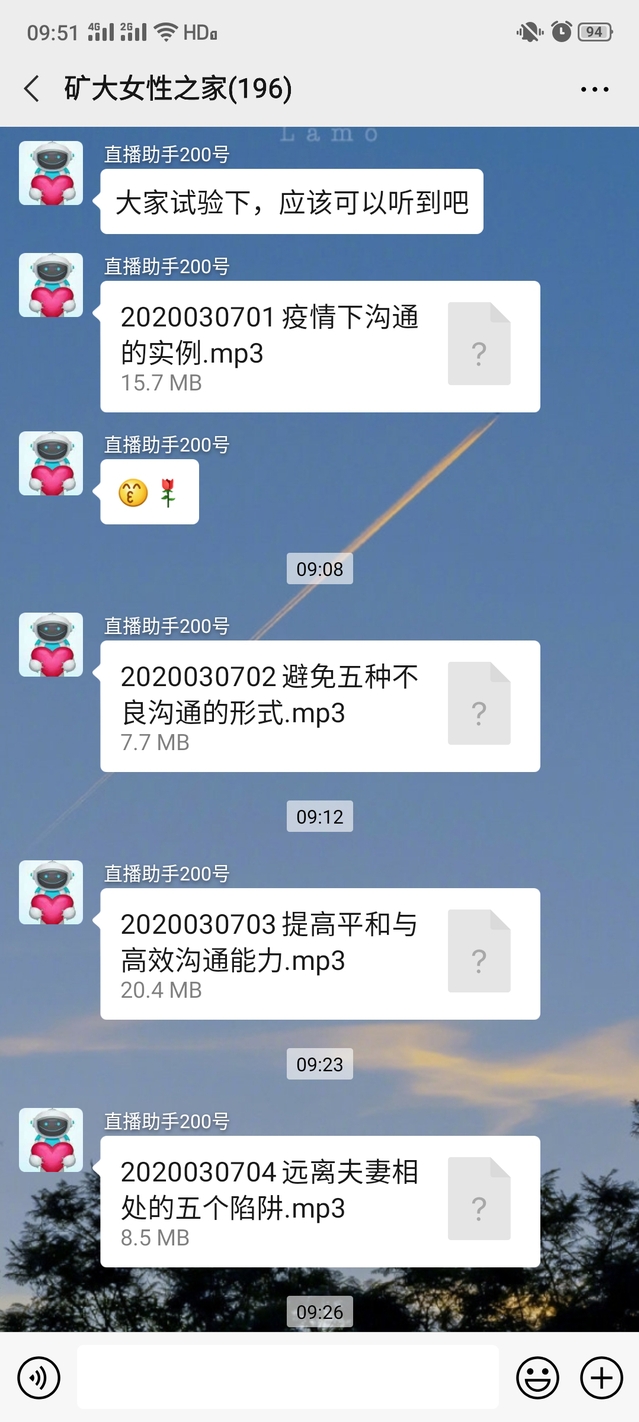
Task: Focus the message text field
Action: pyautogui.click(x=287, y=1378)
